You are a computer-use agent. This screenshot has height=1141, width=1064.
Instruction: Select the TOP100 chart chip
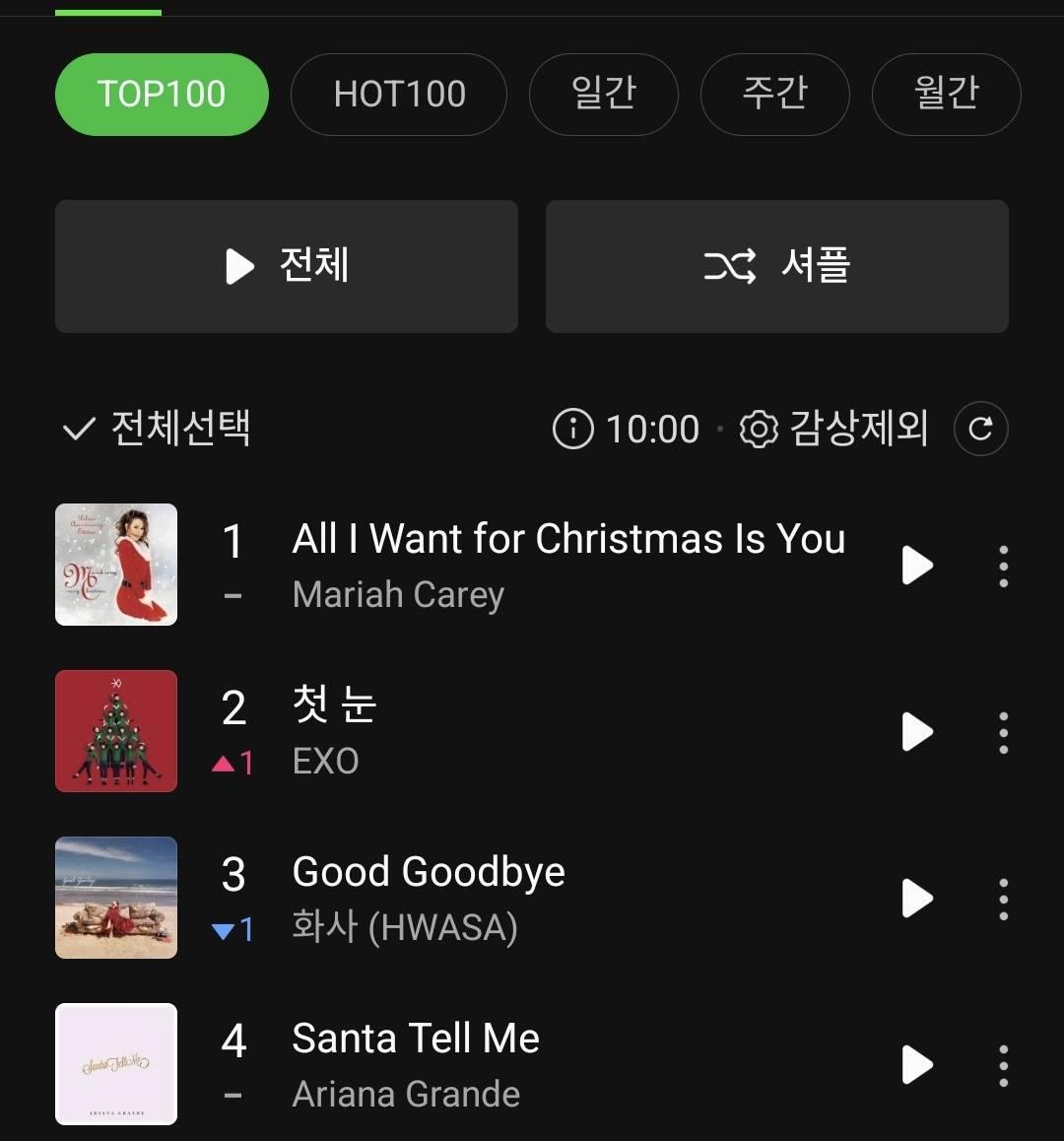click(162, 95)
